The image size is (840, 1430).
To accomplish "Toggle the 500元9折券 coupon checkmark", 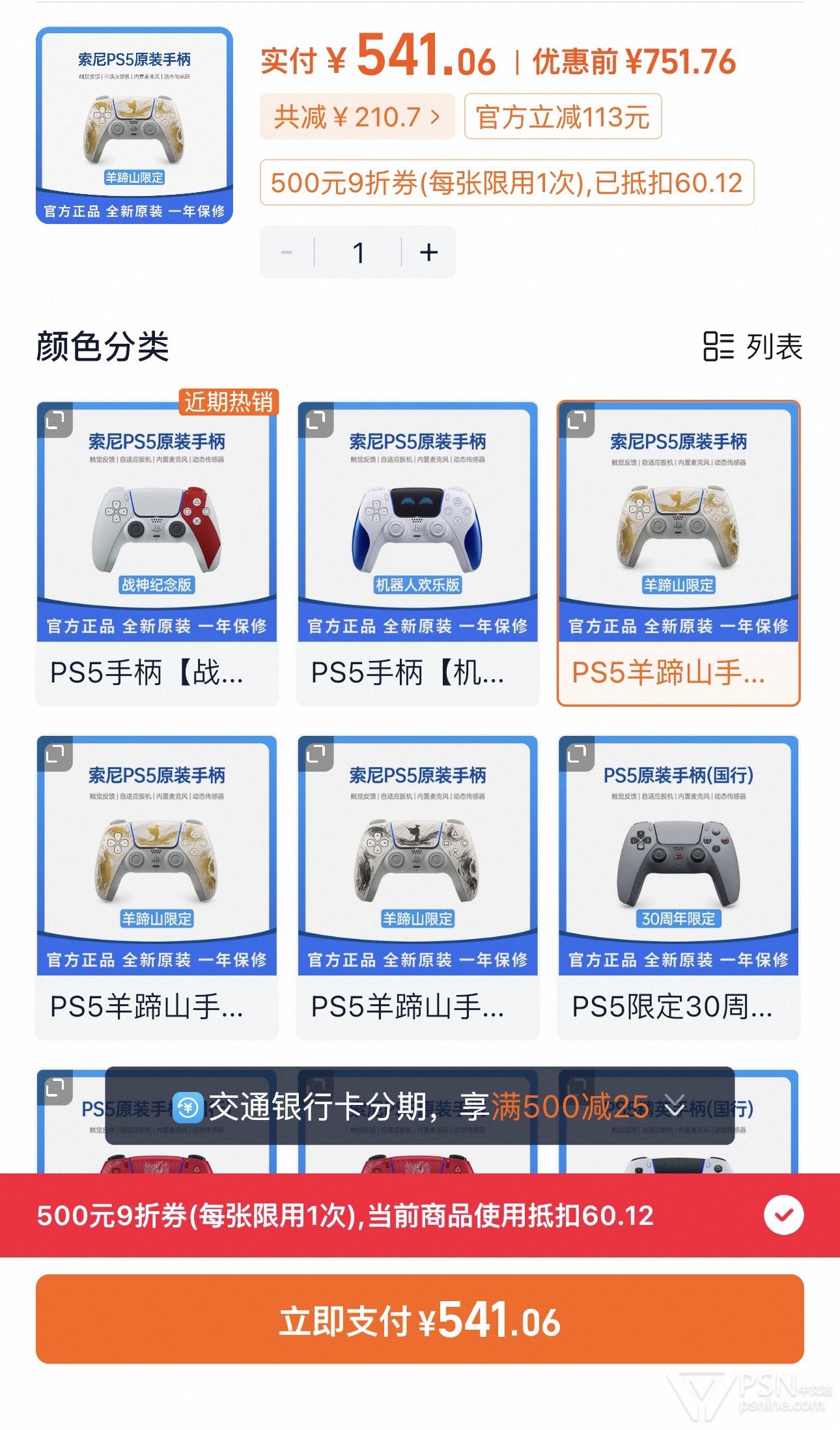I will pos(783,1215).
